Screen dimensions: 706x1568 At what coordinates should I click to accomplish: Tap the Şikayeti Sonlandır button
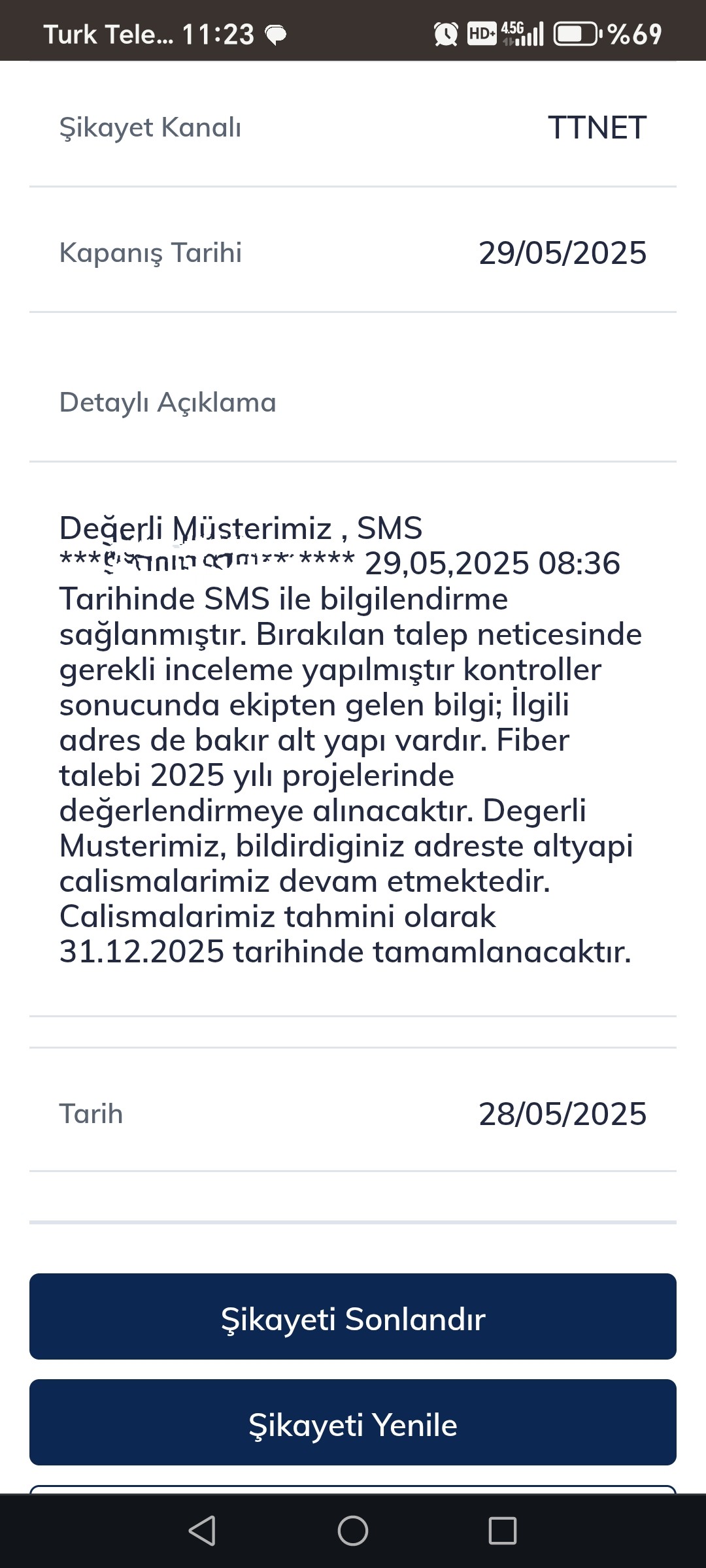353,1316
